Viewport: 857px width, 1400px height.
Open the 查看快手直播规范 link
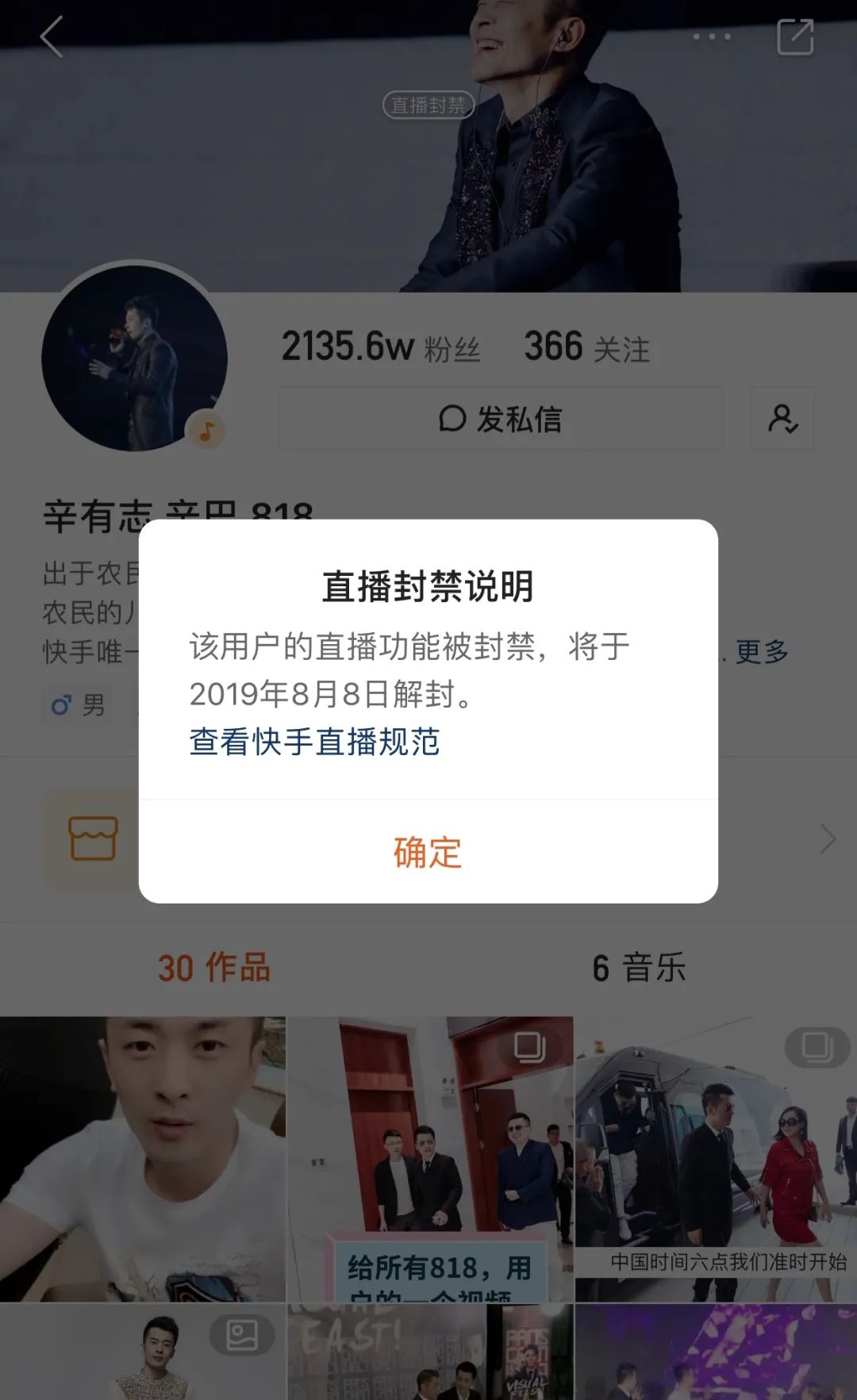click(314, 742)
